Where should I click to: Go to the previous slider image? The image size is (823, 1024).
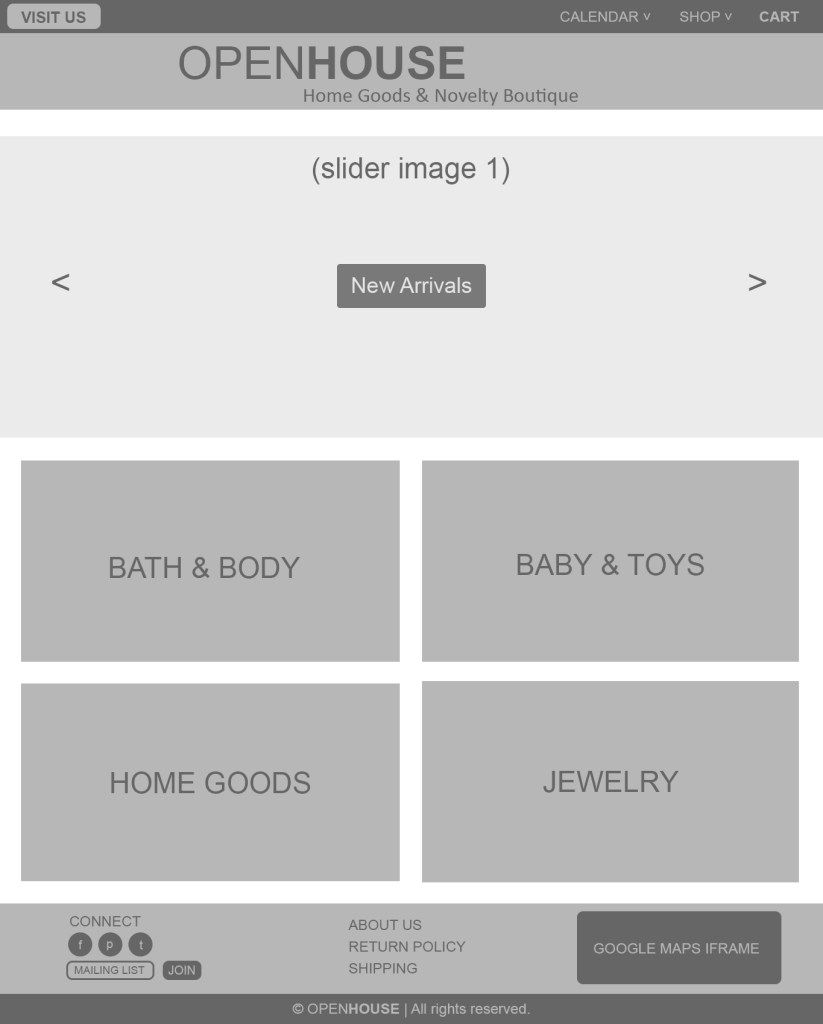point(60,282)
